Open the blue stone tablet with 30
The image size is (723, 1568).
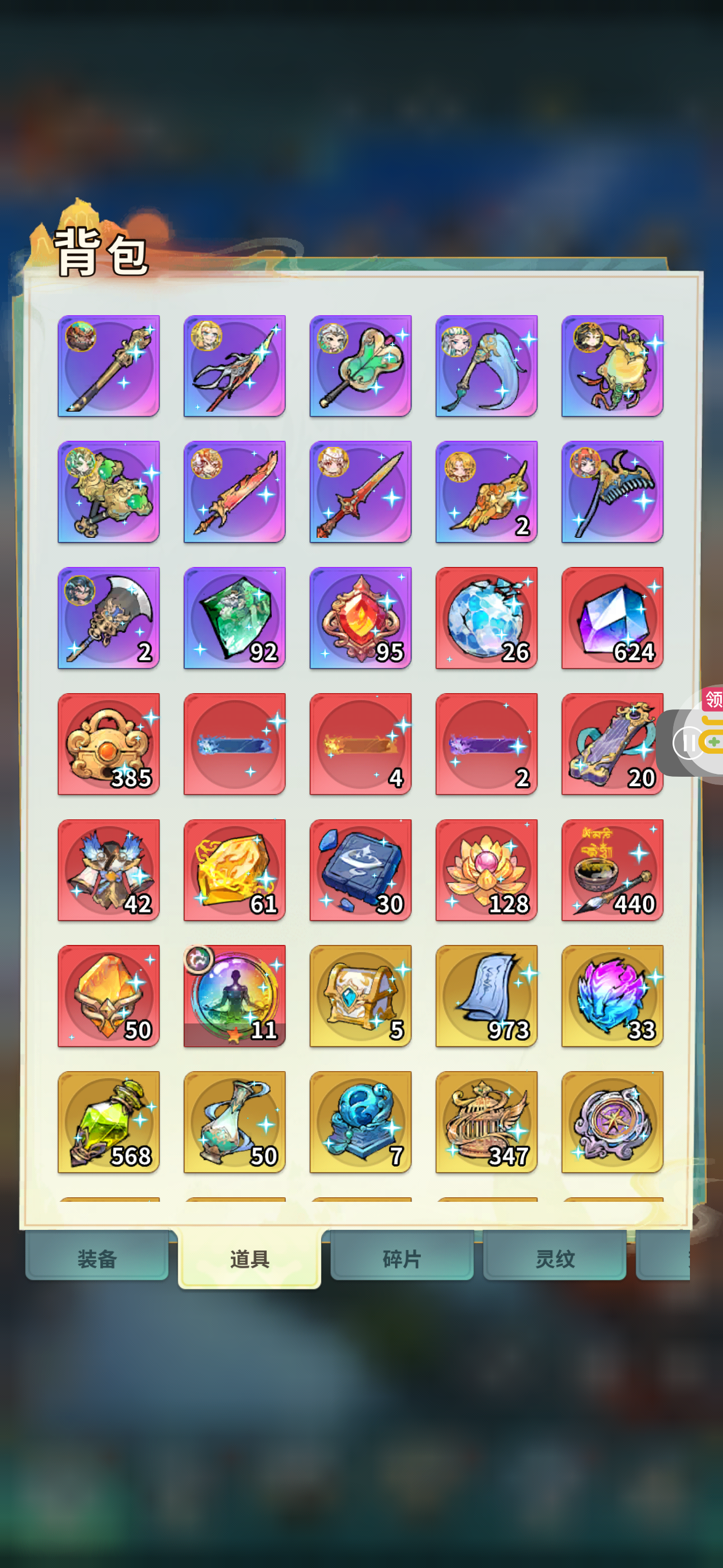pos(360,869)
